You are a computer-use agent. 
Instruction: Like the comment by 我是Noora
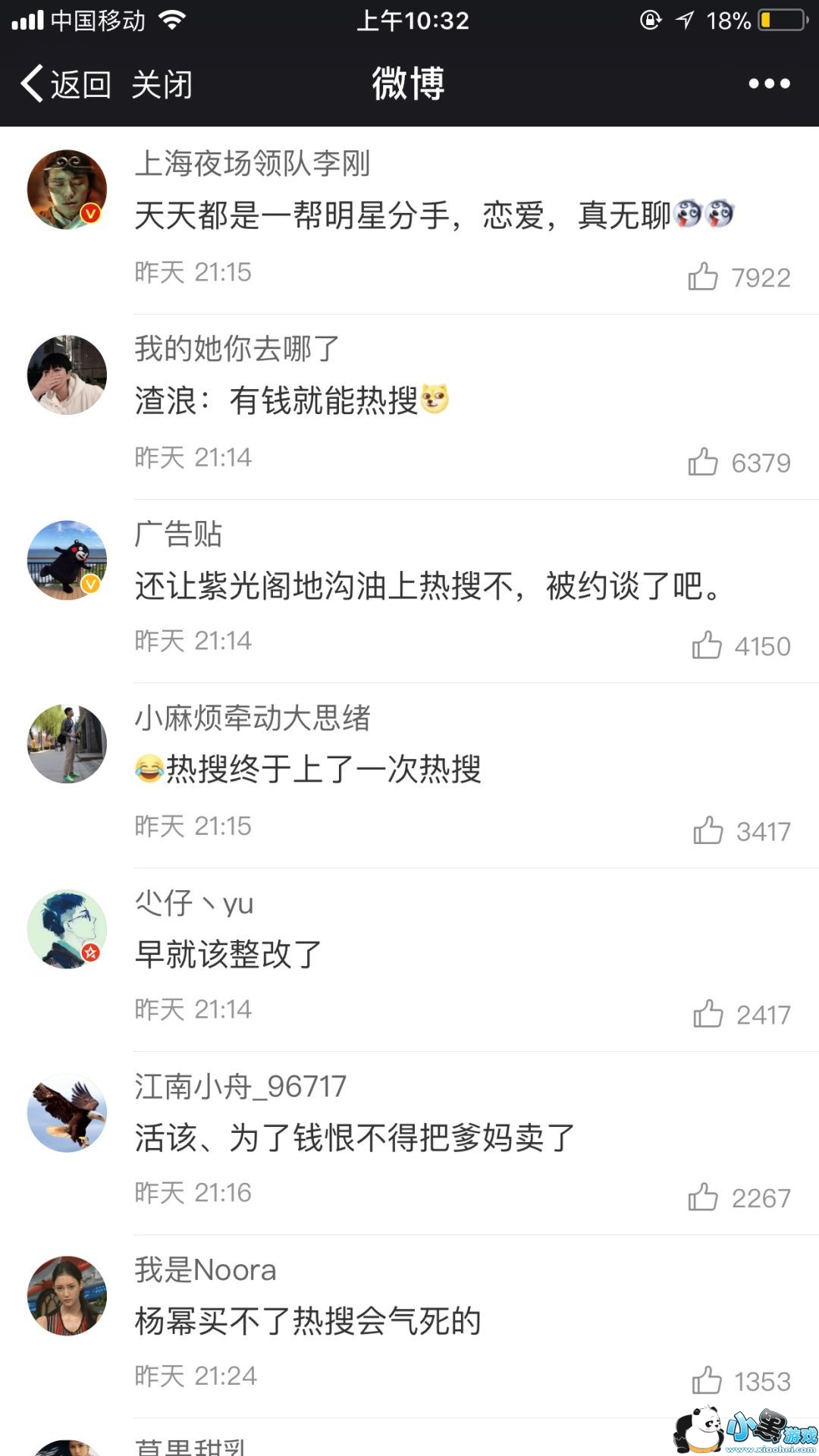(706, 1381)
